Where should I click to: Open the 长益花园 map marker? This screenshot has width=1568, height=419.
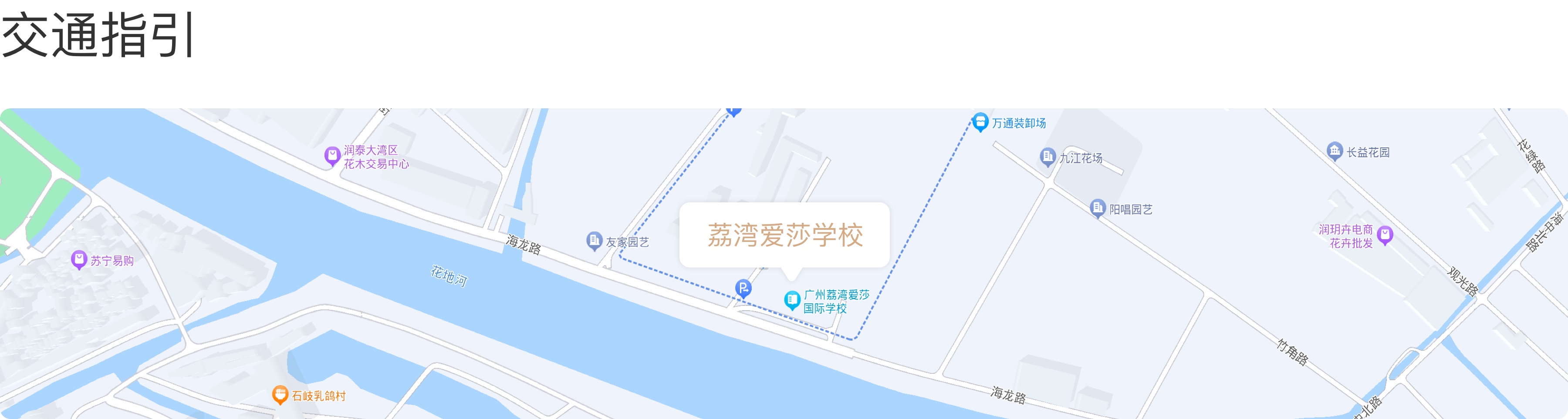(x=1334, y=151)
